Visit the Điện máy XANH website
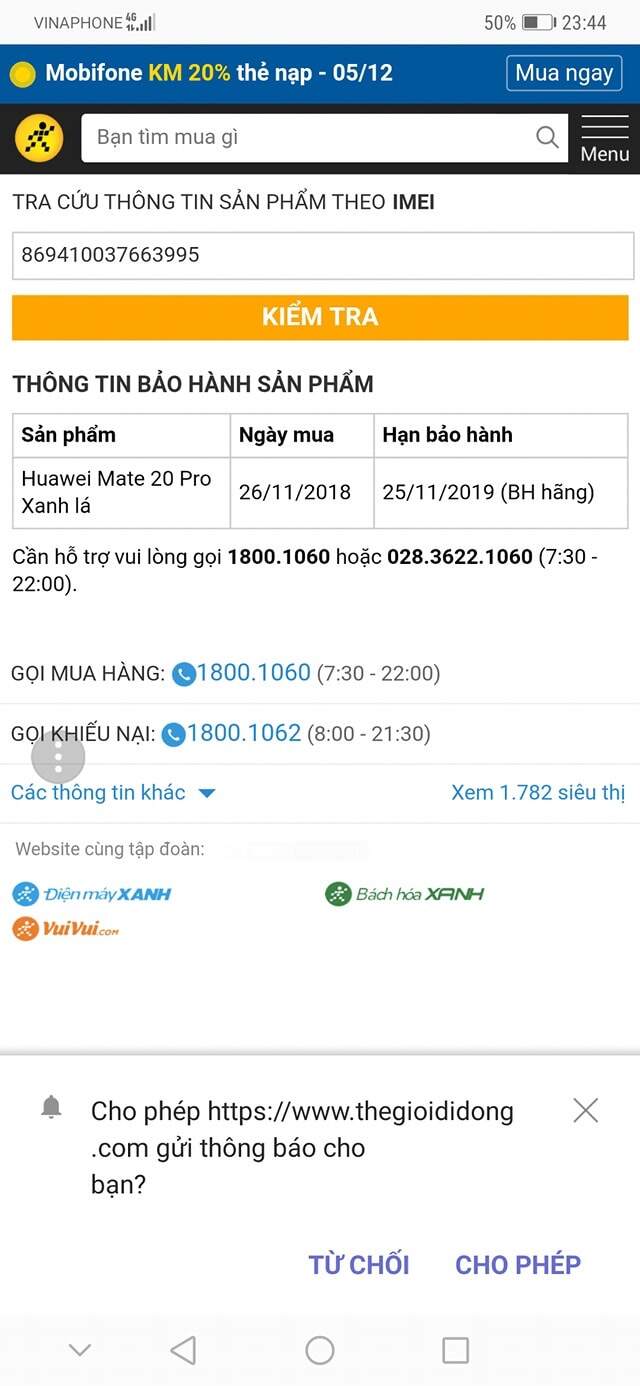Viewport: 640px width, 1386px height. tap(92, 894)
